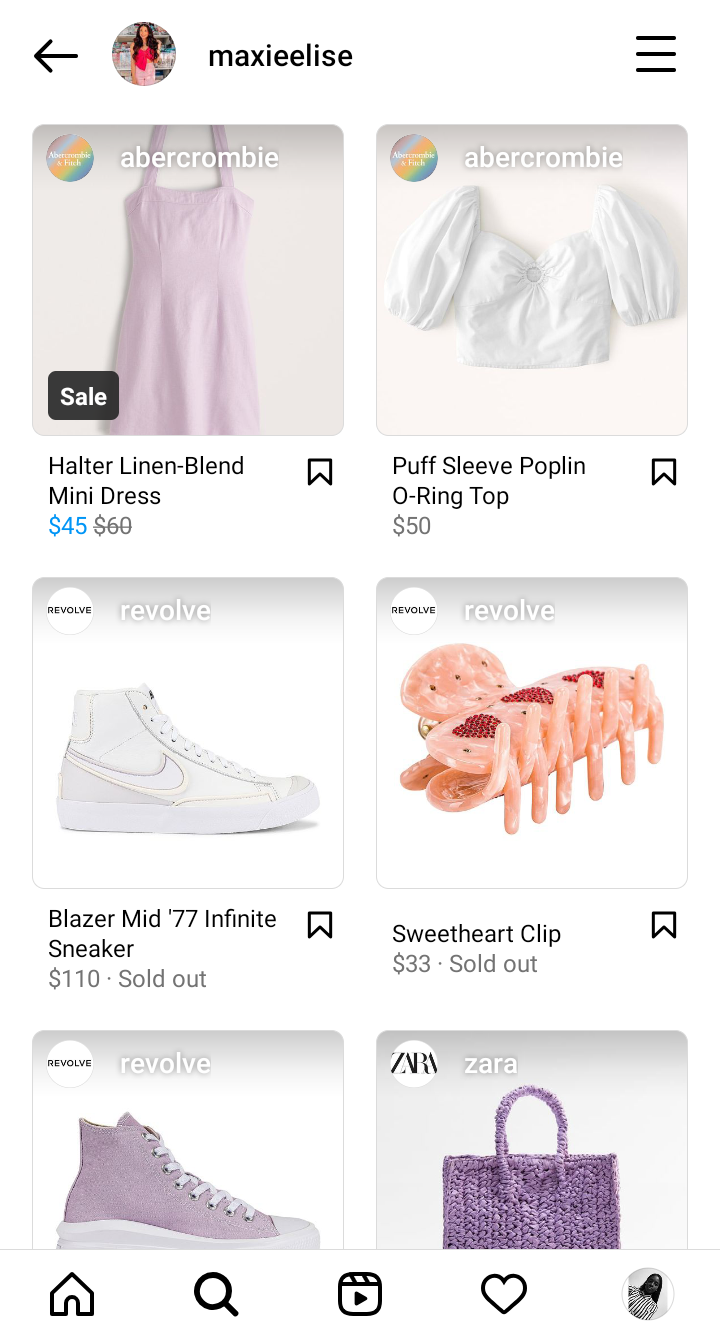Open the Search tab
The width and height of the screenshot is (720, 1334).
pos(216,1294)
